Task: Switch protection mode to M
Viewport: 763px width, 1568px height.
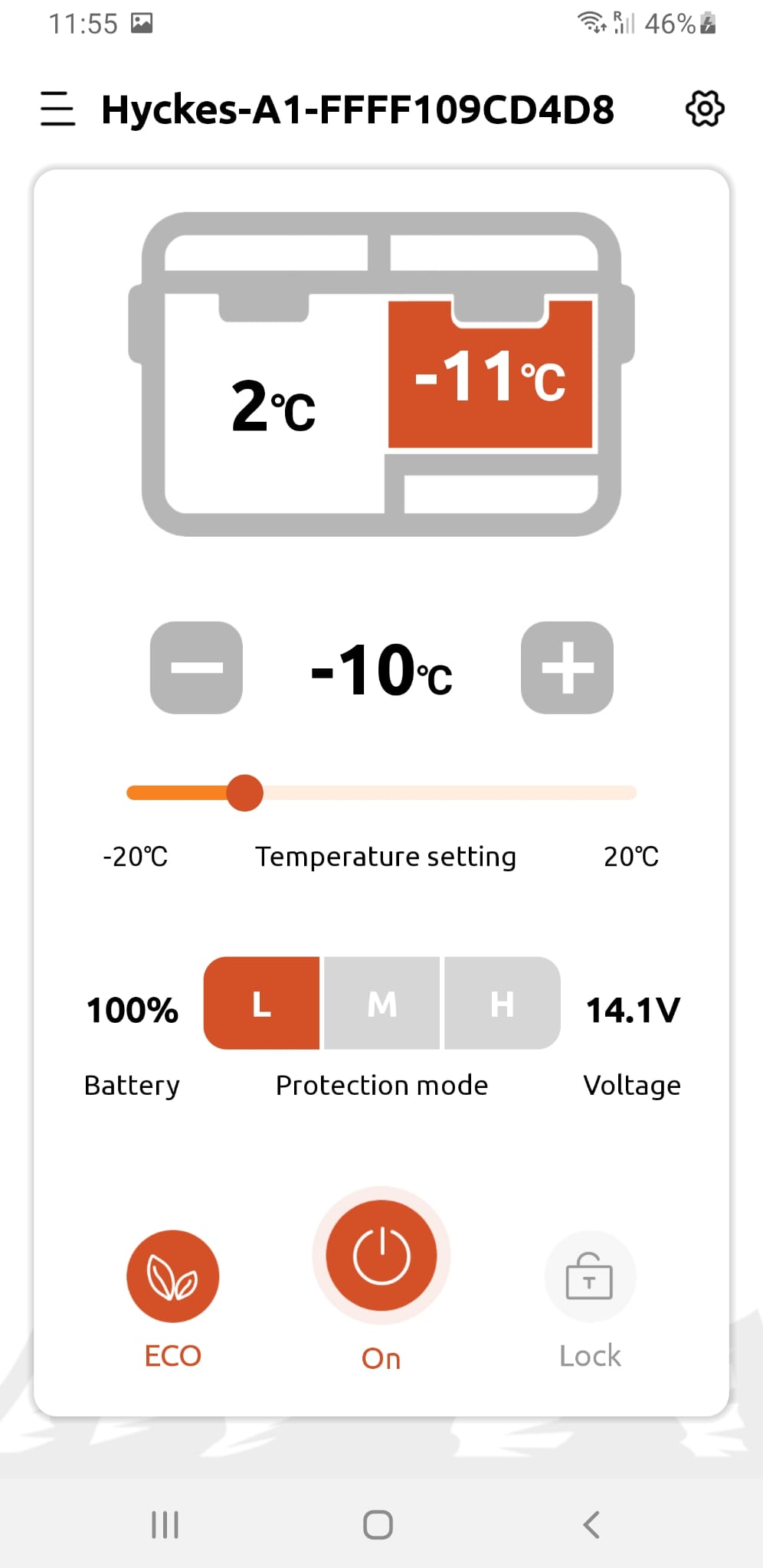Action: coord(381,1003)
